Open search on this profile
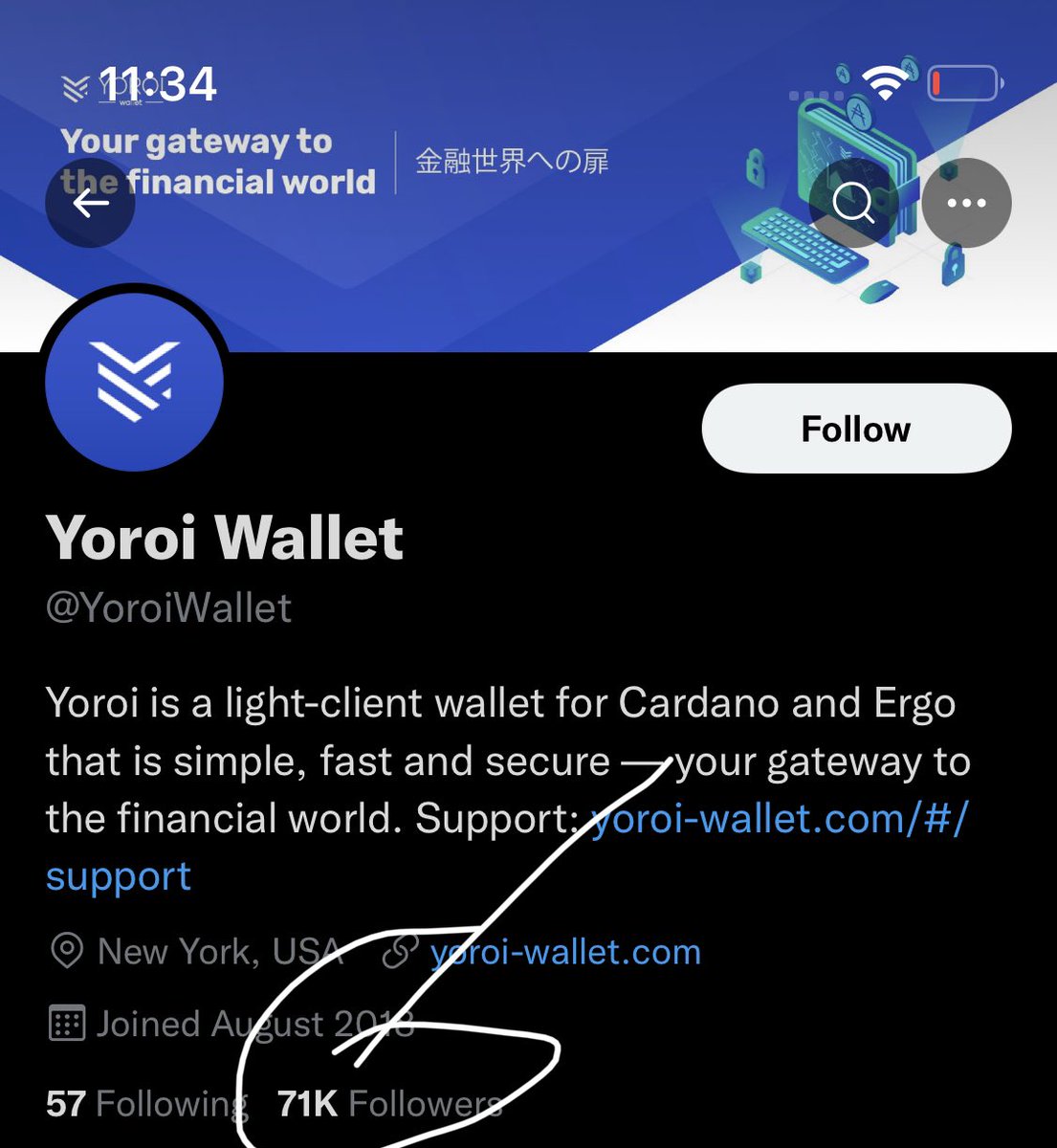 [852, 203]
